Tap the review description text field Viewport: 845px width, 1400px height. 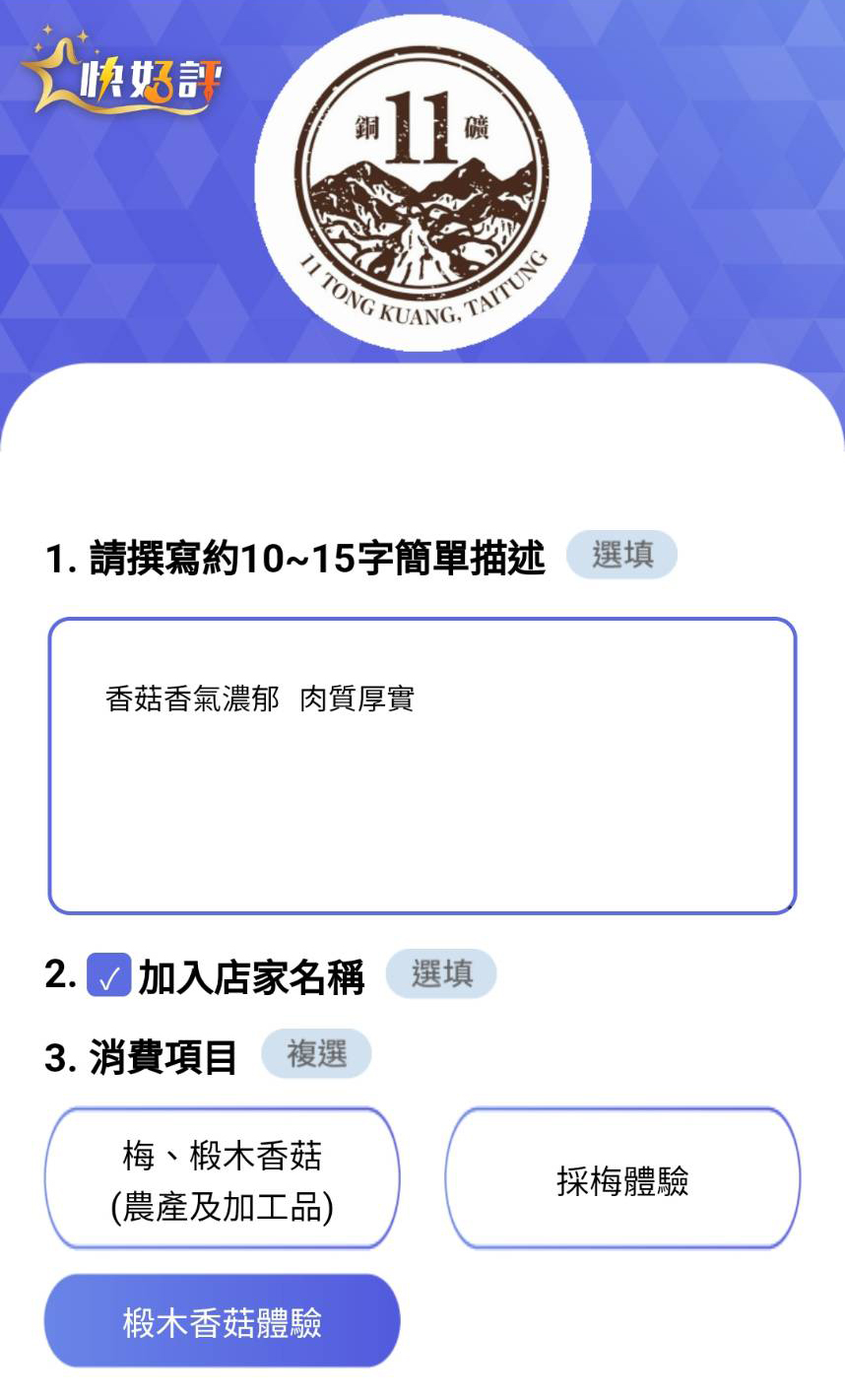pos(422,766)
